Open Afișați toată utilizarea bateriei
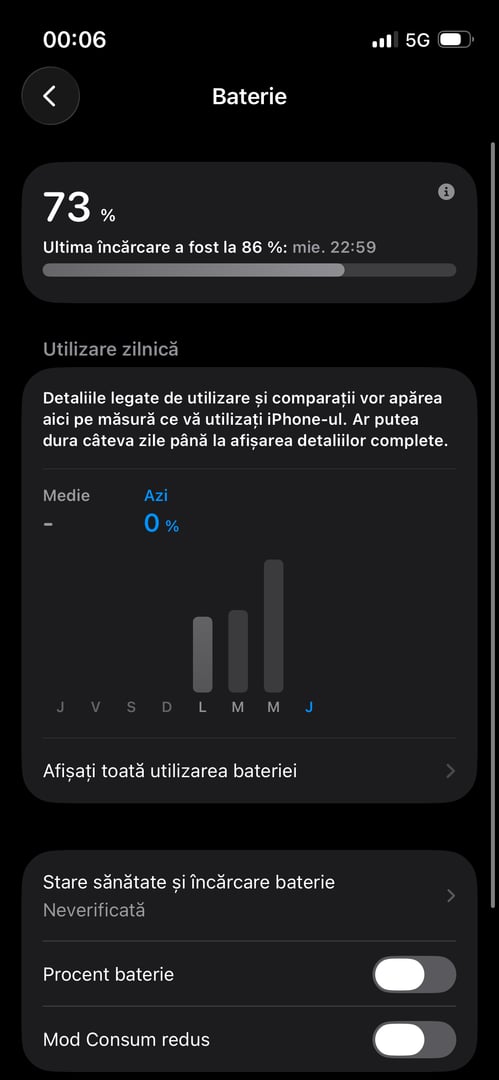 click(x=249, y=771)
